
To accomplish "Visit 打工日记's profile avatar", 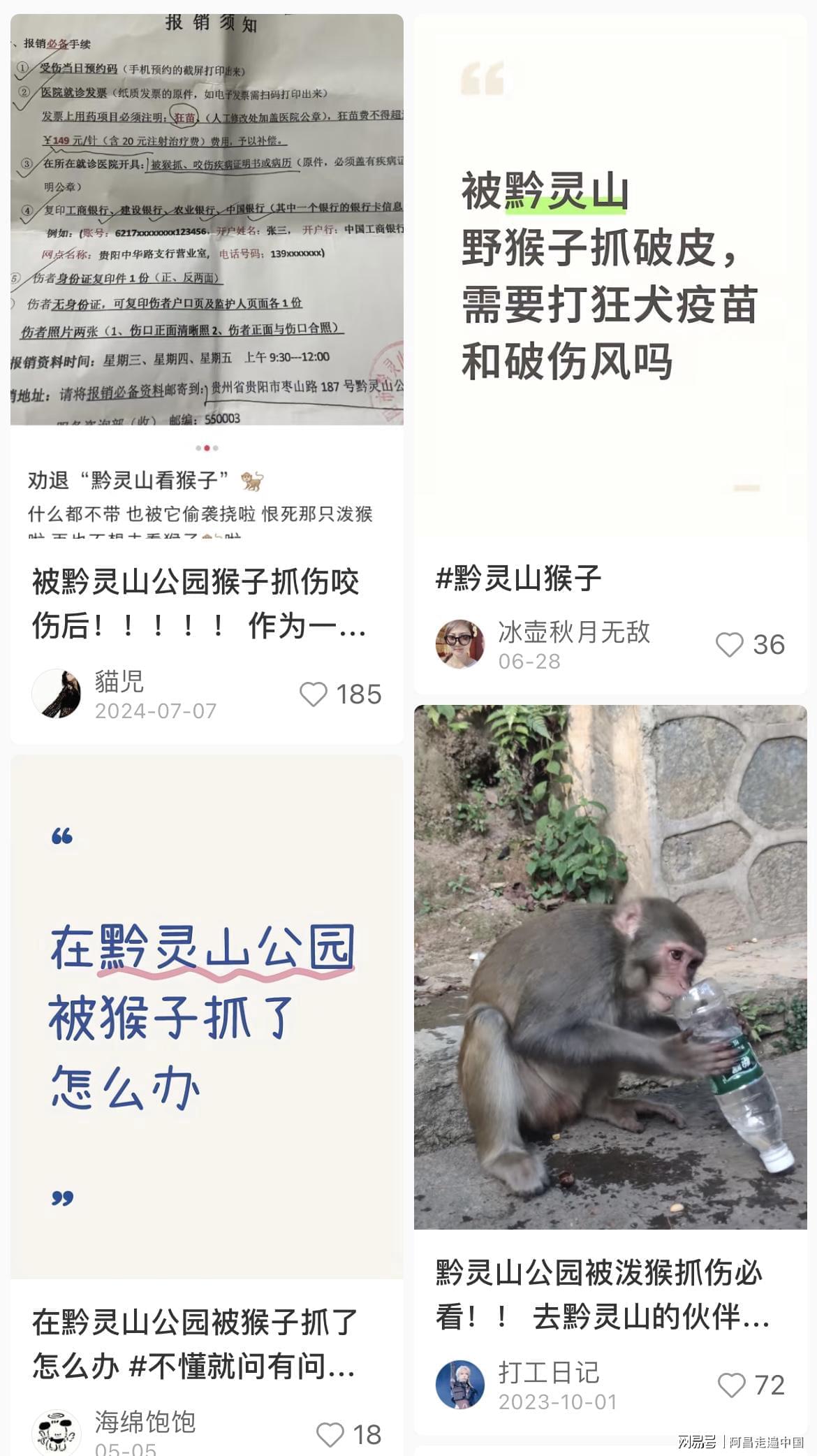I will pyautogui.click(x=460, y=1384).
